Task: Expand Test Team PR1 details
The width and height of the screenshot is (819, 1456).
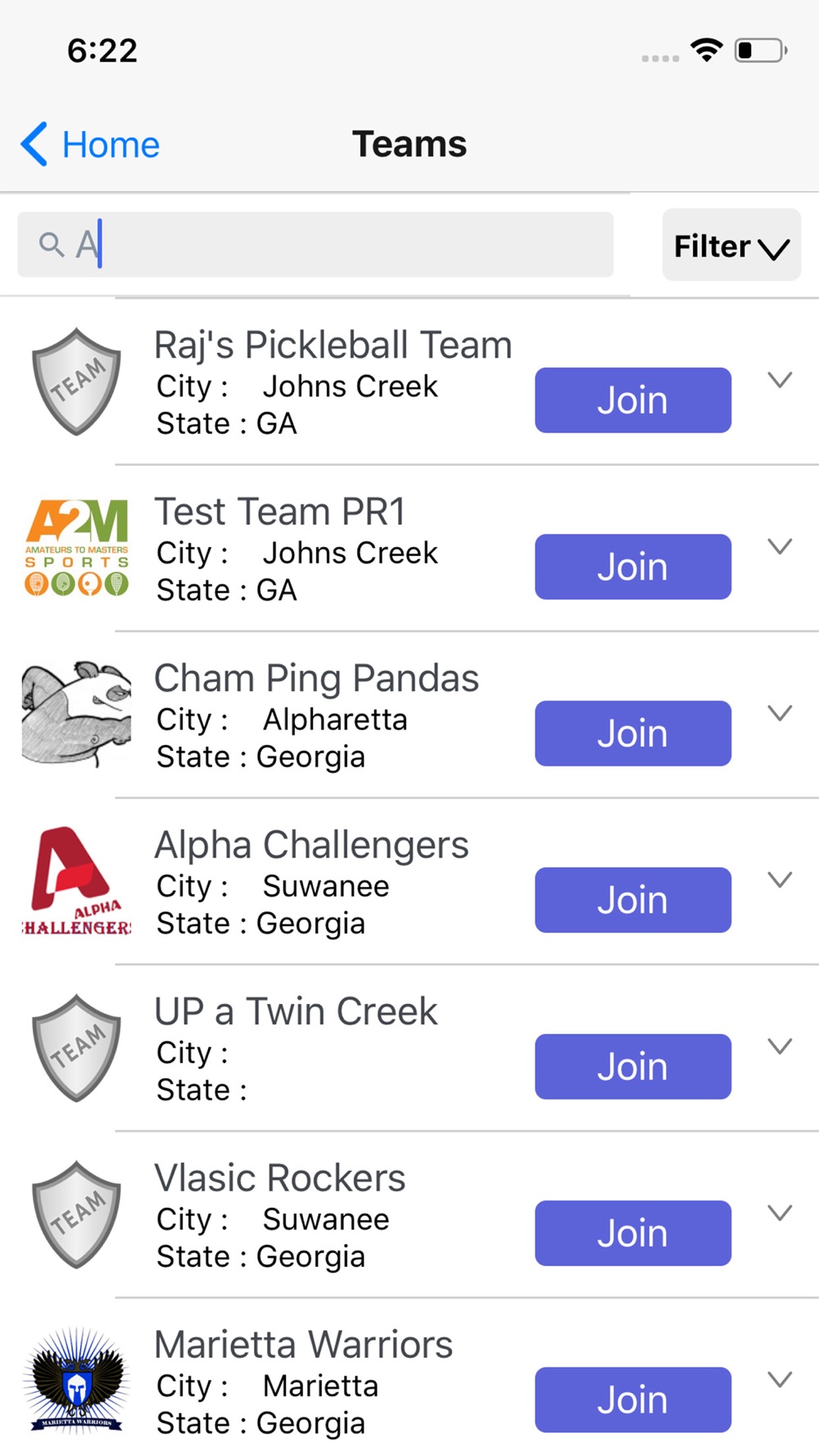Action: (x=780, y=546)
